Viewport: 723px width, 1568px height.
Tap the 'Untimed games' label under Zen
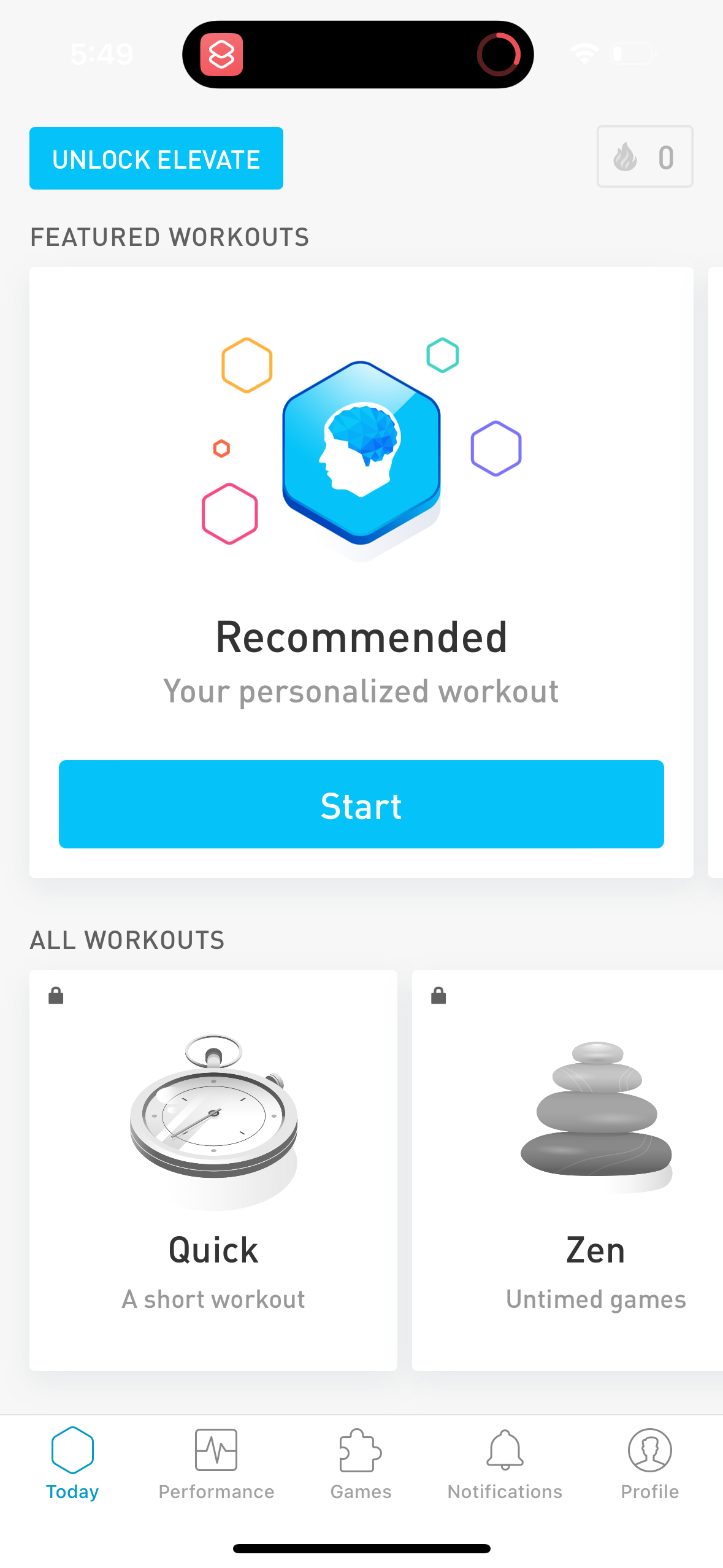[x=595, y=1298]
